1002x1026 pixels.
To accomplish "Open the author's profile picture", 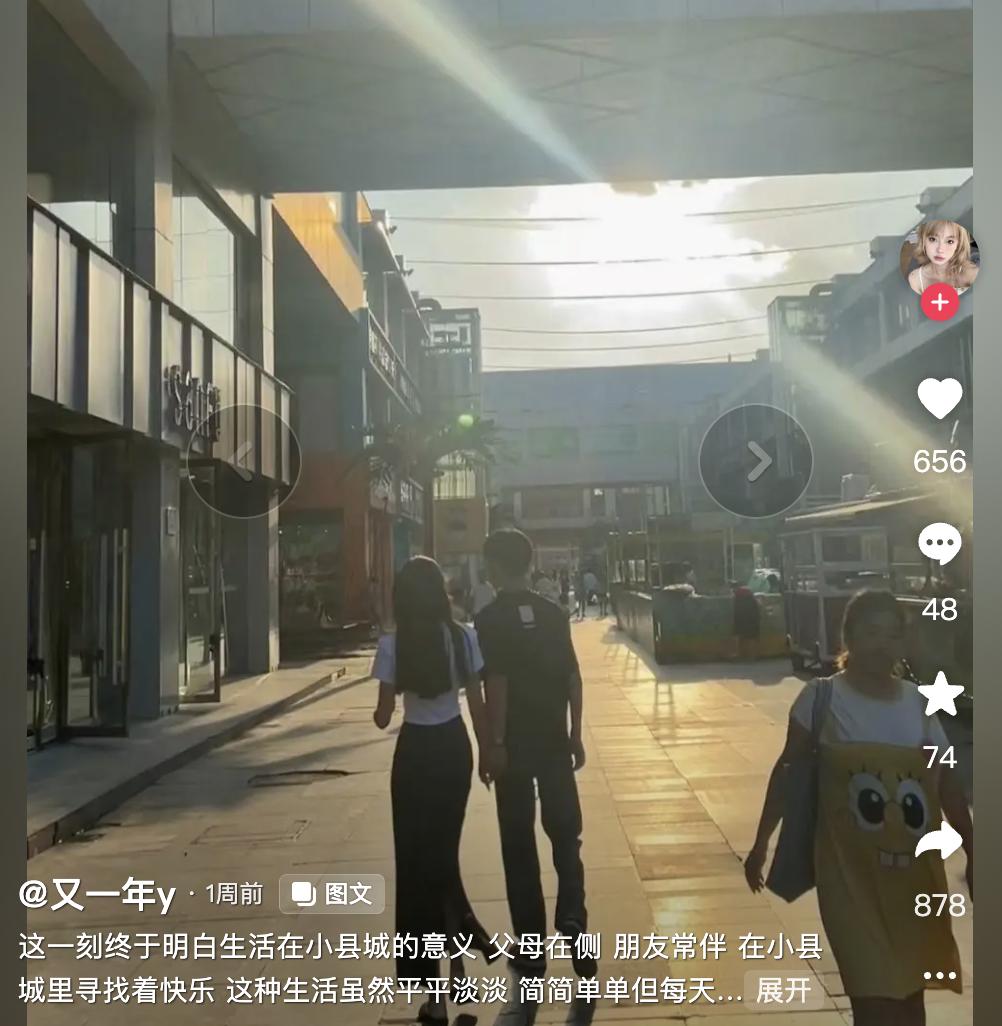I will pyautogui.click(x=939, y=258).
